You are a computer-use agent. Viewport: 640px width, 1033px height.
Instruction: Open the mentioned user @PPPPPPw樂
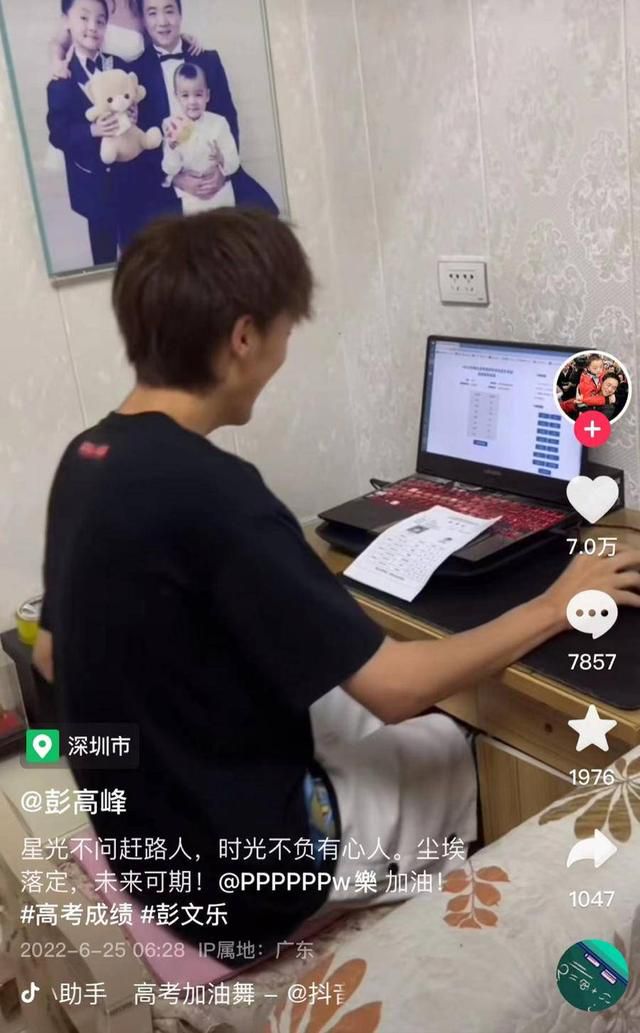coord(297,881)
